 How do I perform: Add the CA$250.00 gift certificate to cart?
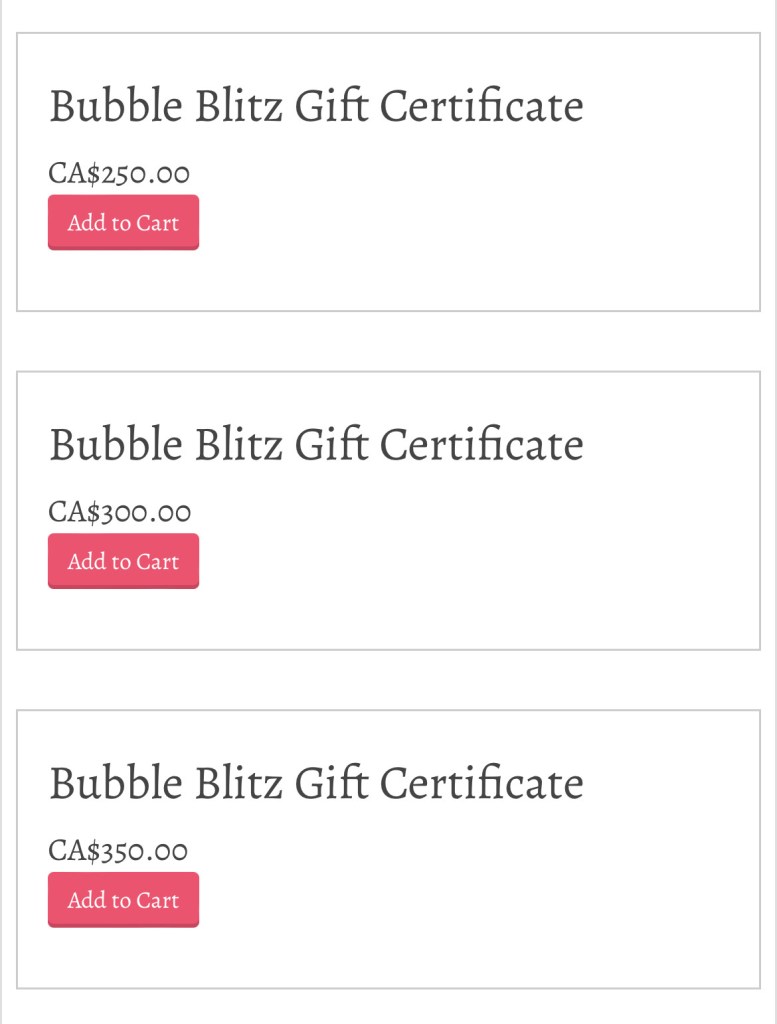123,222
